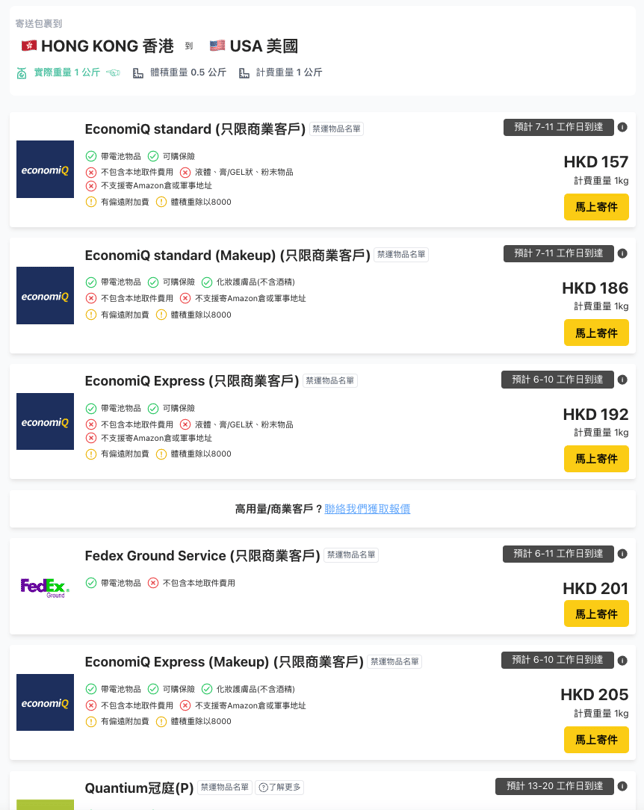Image resolution: width=644 pixels, height=810 pixels.
Task: View 禁運物品名單 for EconomiQ standard
Action: 336,129
